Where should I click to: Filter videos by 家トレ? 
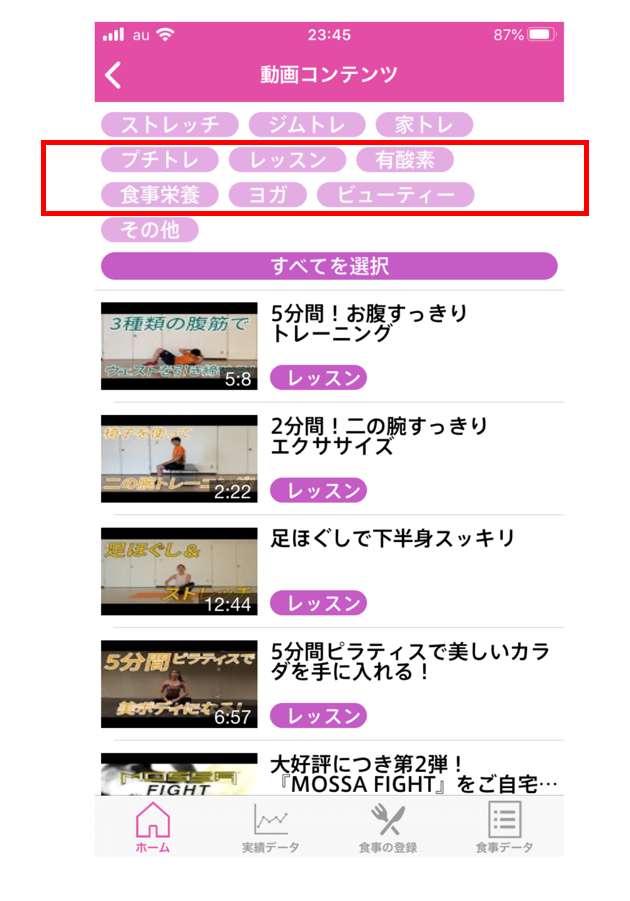pyautogui.click(x=424, y=125)
